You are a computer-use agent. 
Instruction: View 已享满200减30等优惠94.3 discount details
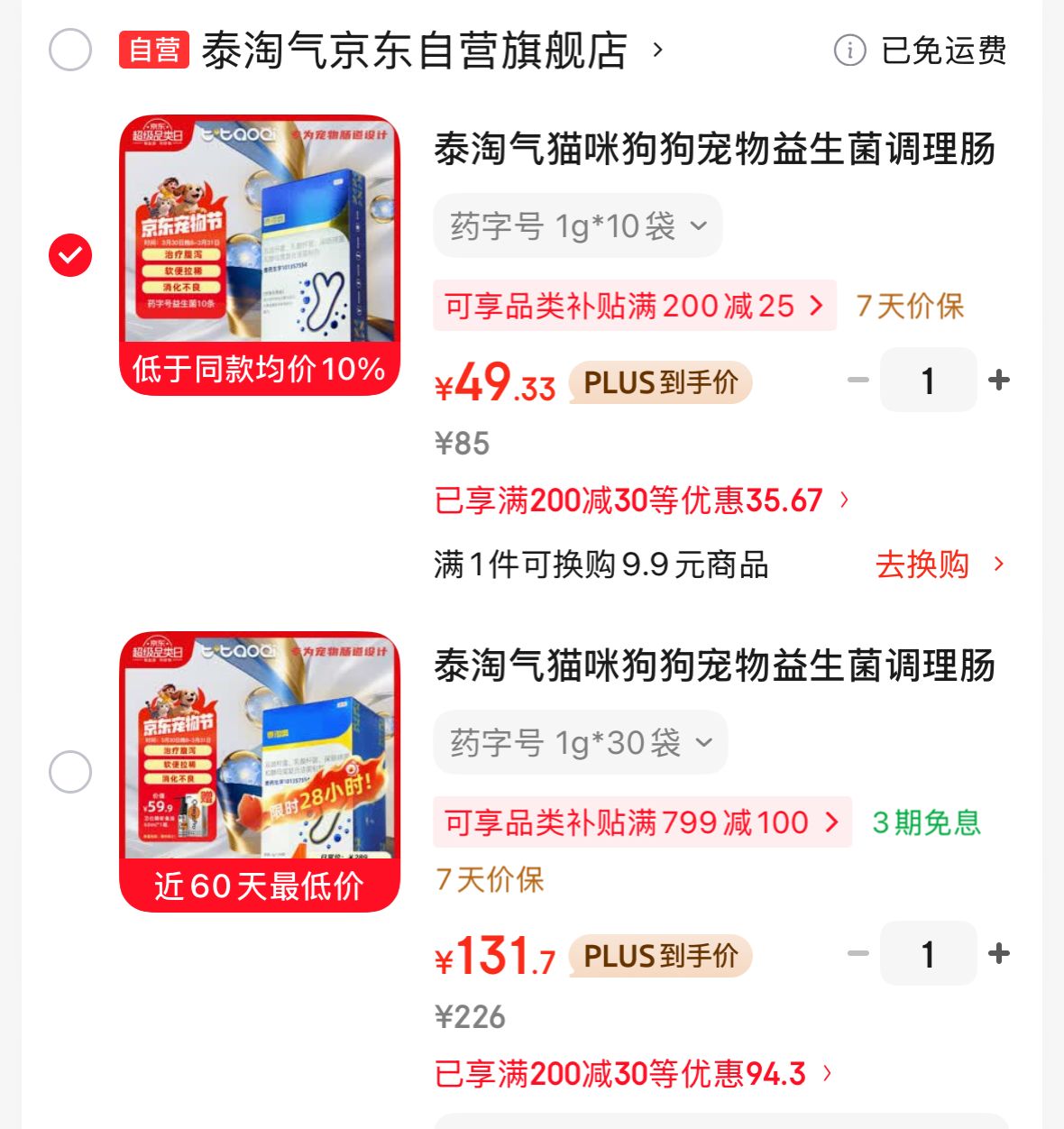633,1074
